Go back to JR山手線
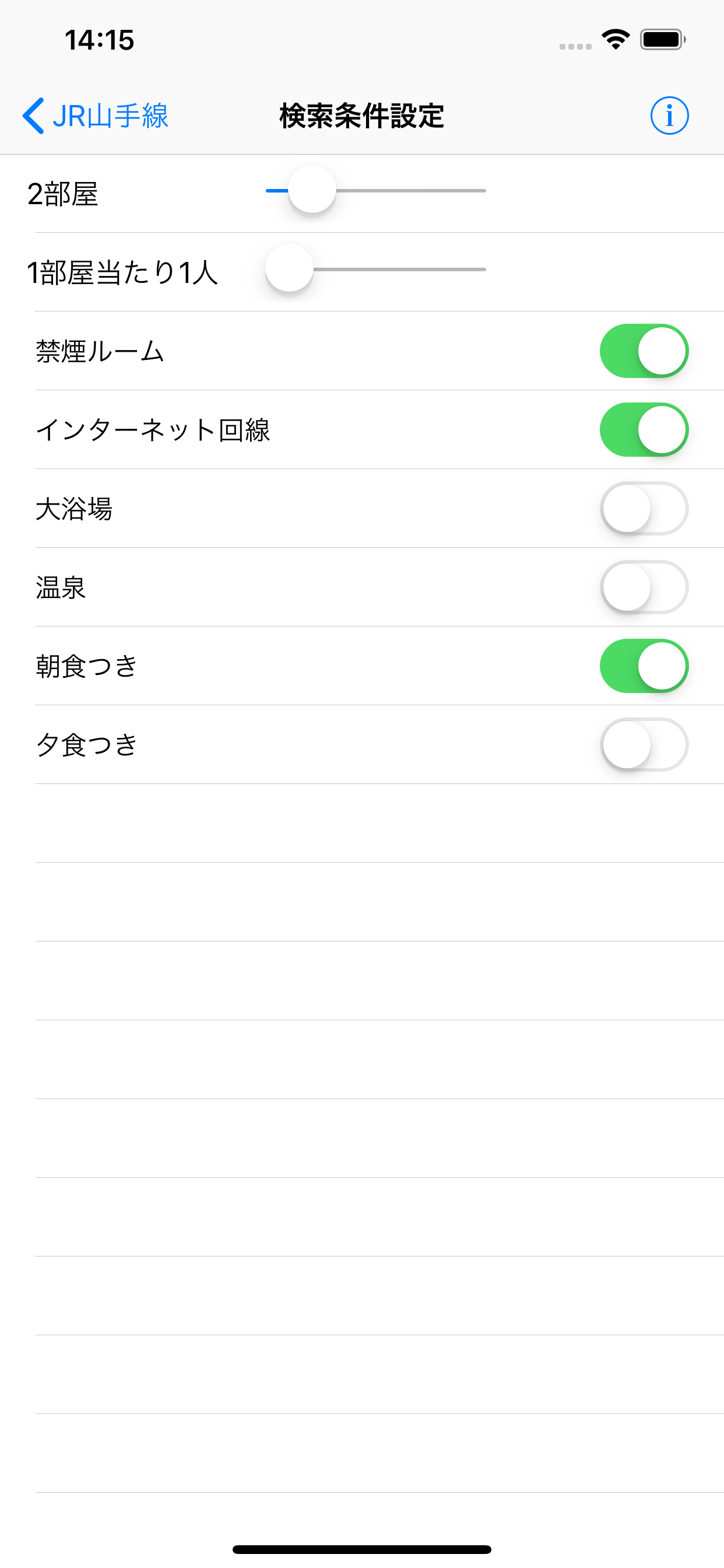This screenshot has width=724, height=1568. coord(95,116)
